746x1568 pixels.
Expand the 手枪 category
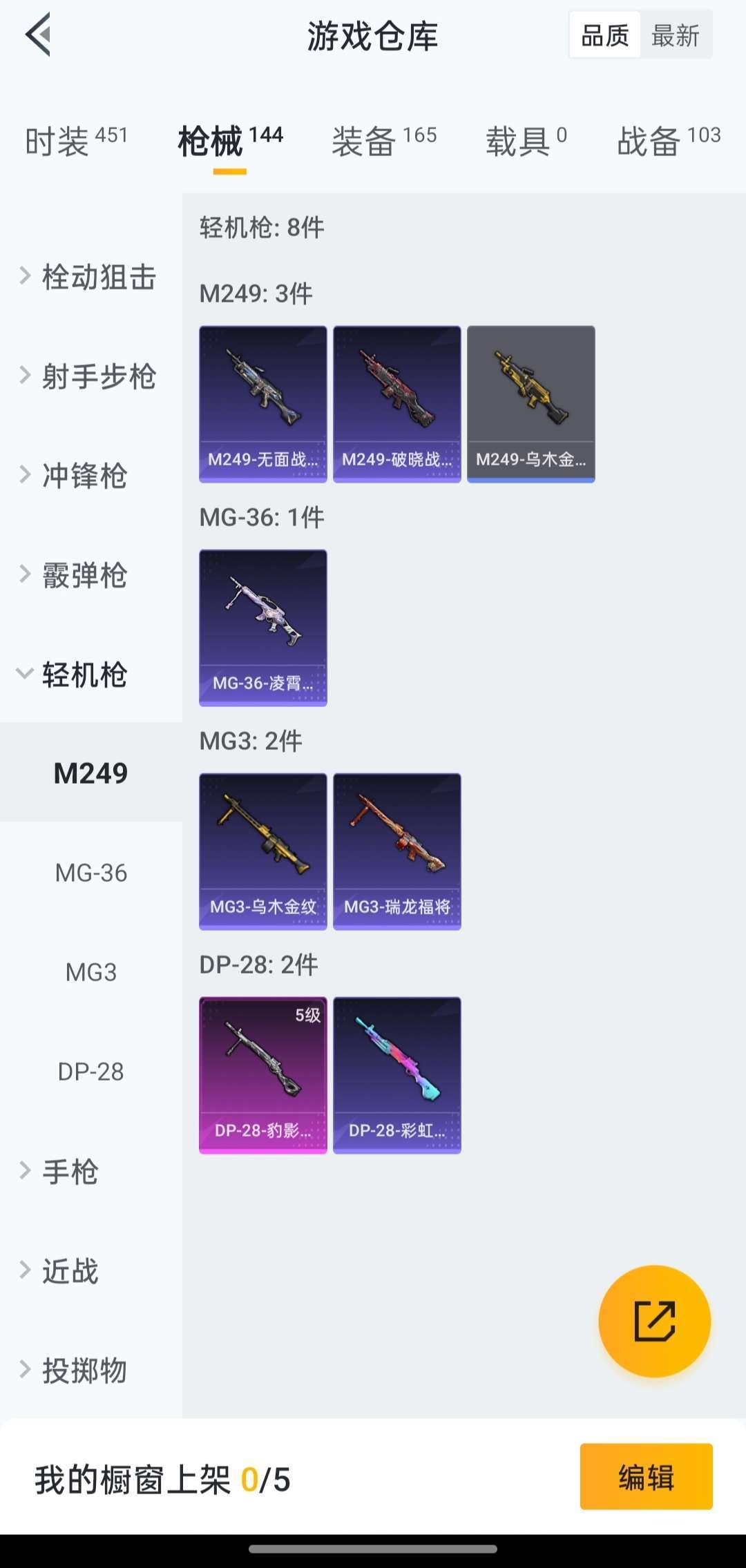[x=61, y=1171]
